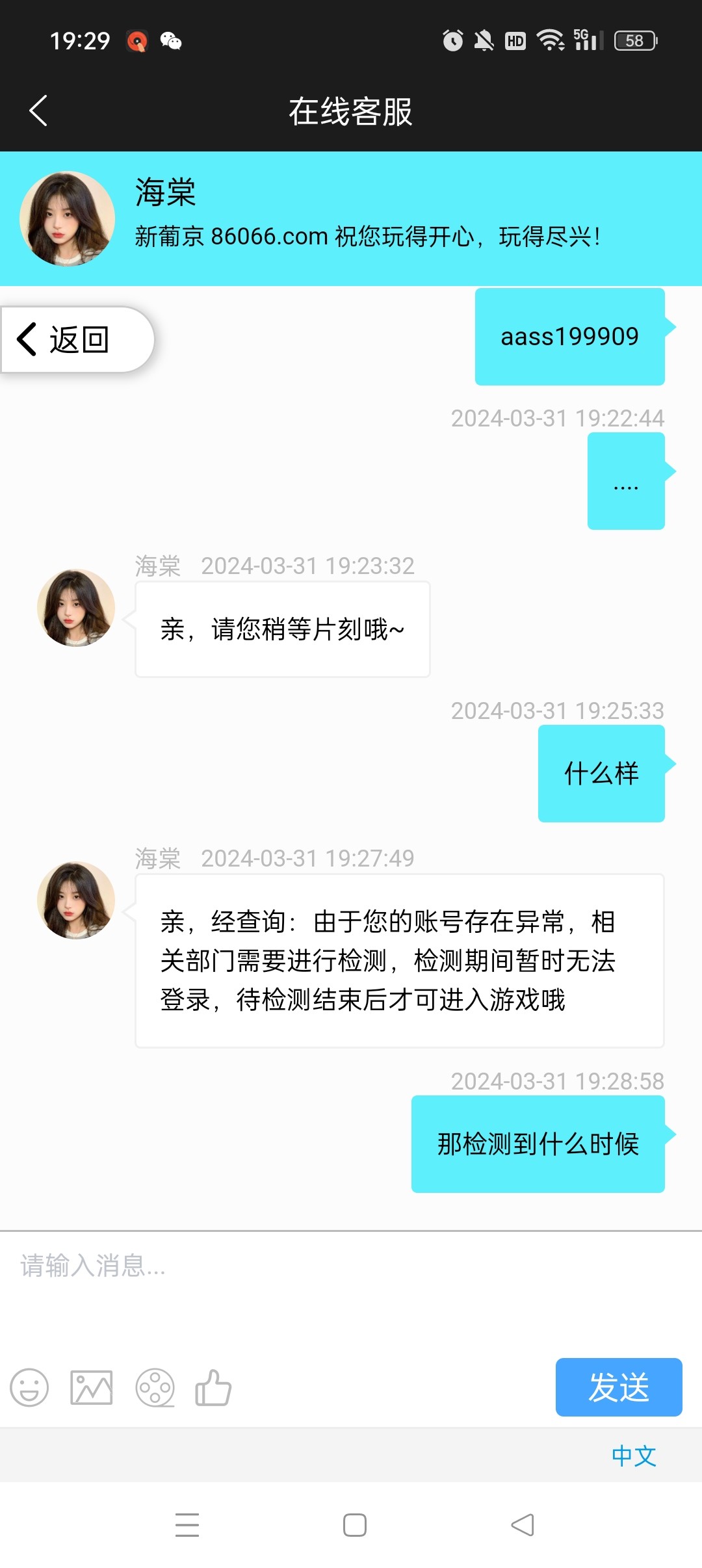Image resolution: width=702 pixels, height=1568 pixels.
Task: Tap 海棠's avatar in the header banner
Action: coord(67,217)
